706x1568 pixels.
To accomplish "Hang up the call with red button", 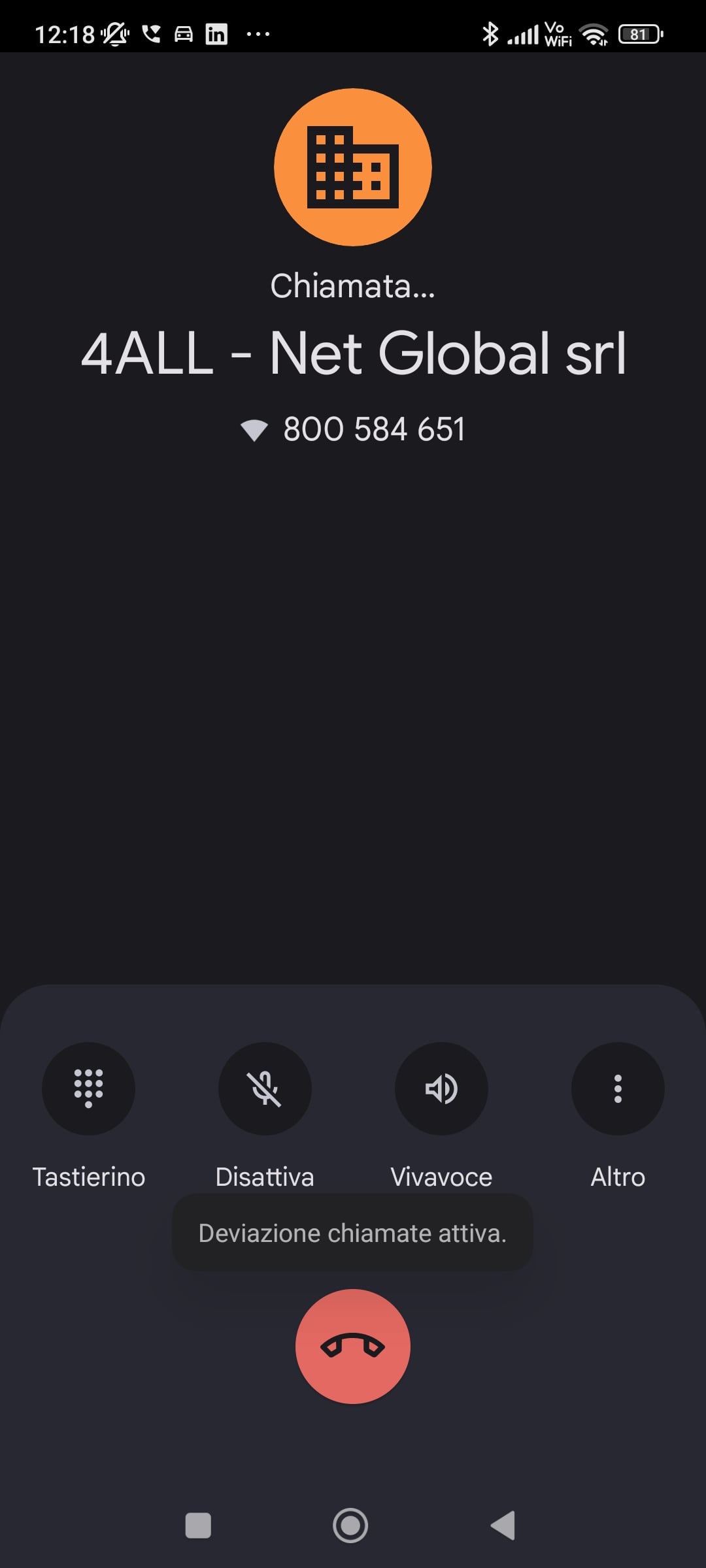I will pyautogui.click(x=353, y=1346).
